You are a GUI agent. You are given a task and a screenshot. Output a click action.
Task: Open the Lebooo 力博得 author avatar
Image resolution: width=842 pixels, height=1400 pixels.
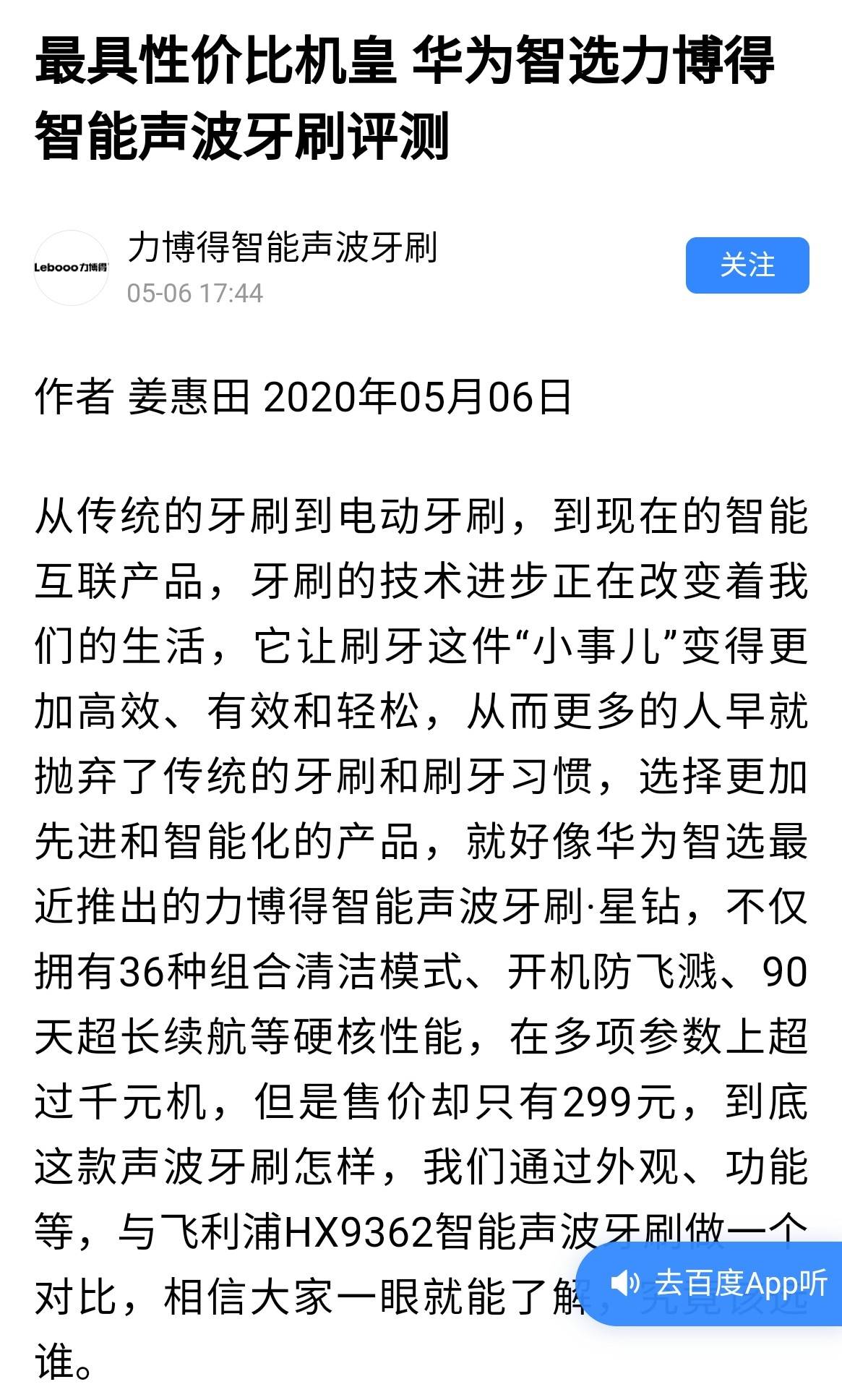click(71, 267)
